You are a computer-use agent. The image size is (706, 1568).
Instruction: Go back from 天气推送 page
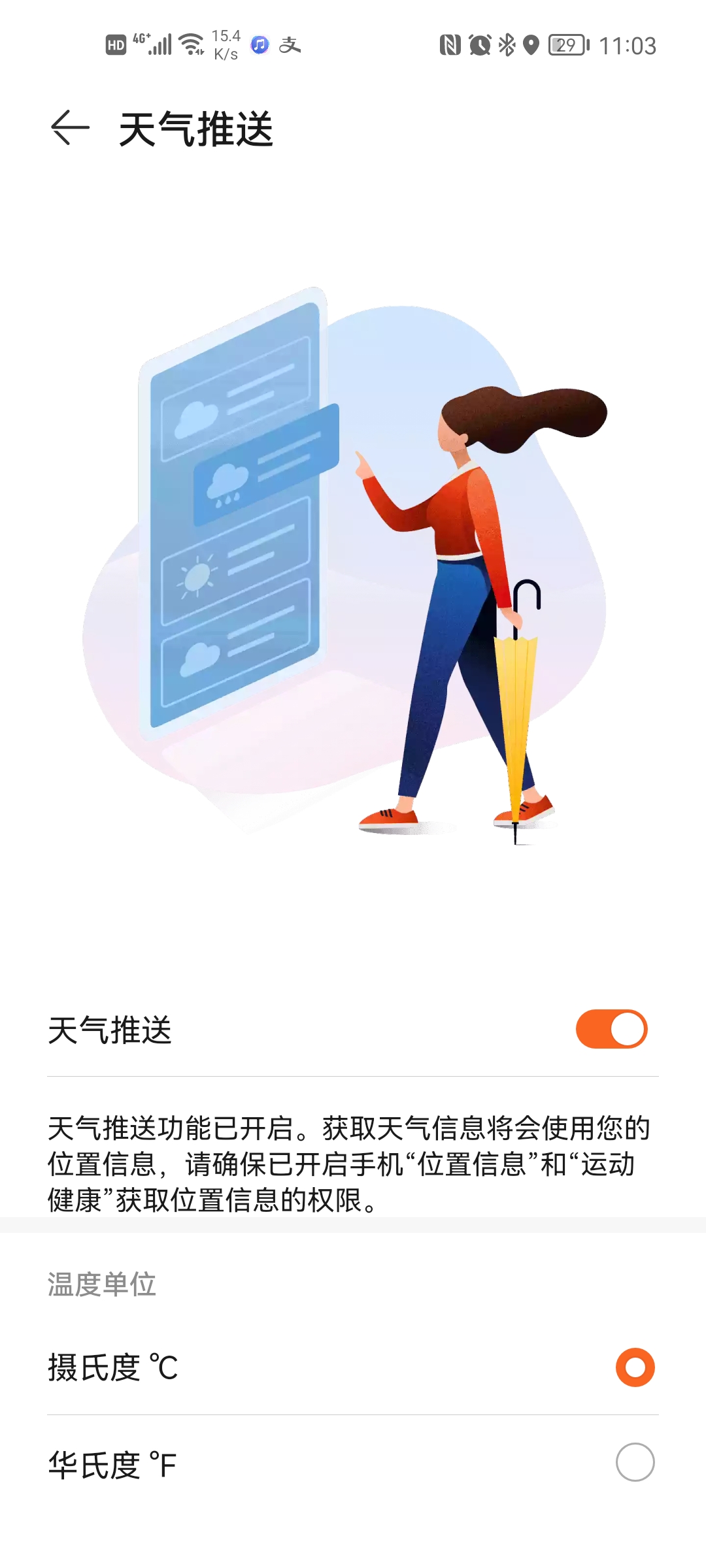70,128
